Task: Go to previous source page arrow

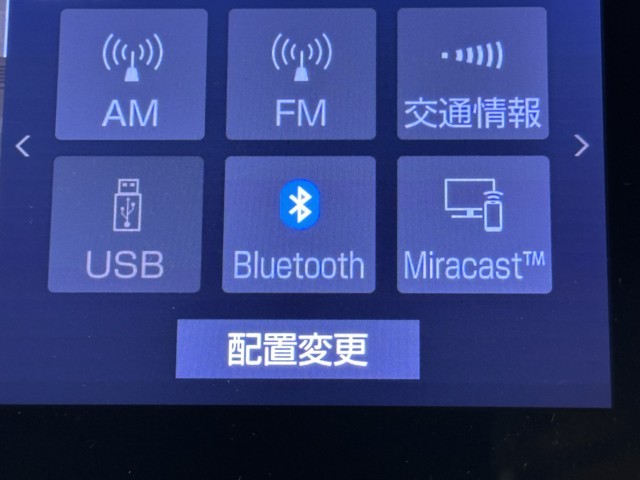Action: 23,146
